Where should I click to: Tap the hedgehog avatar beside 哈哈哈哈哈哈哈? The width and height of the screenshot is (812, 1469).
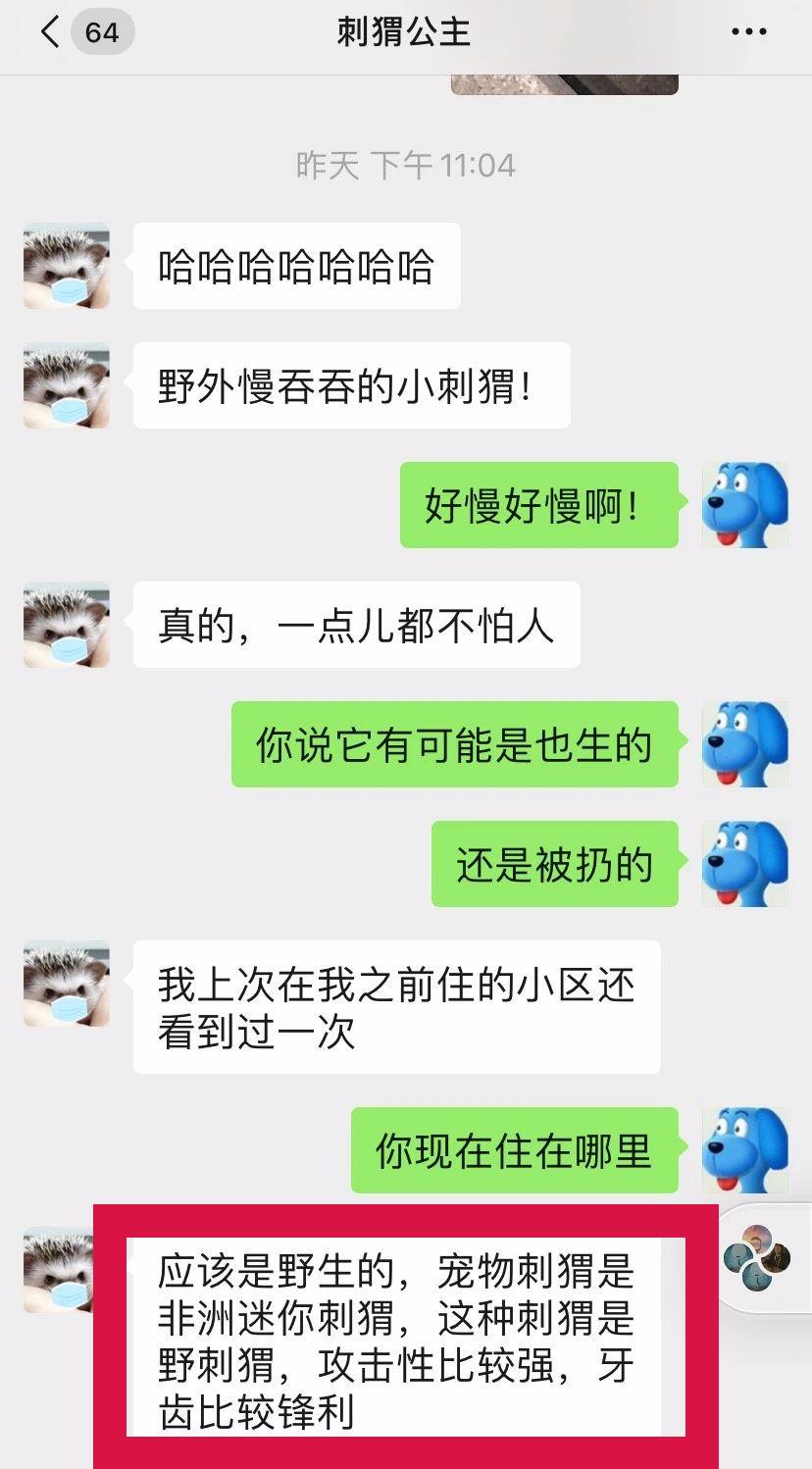[x=64, y=267]
